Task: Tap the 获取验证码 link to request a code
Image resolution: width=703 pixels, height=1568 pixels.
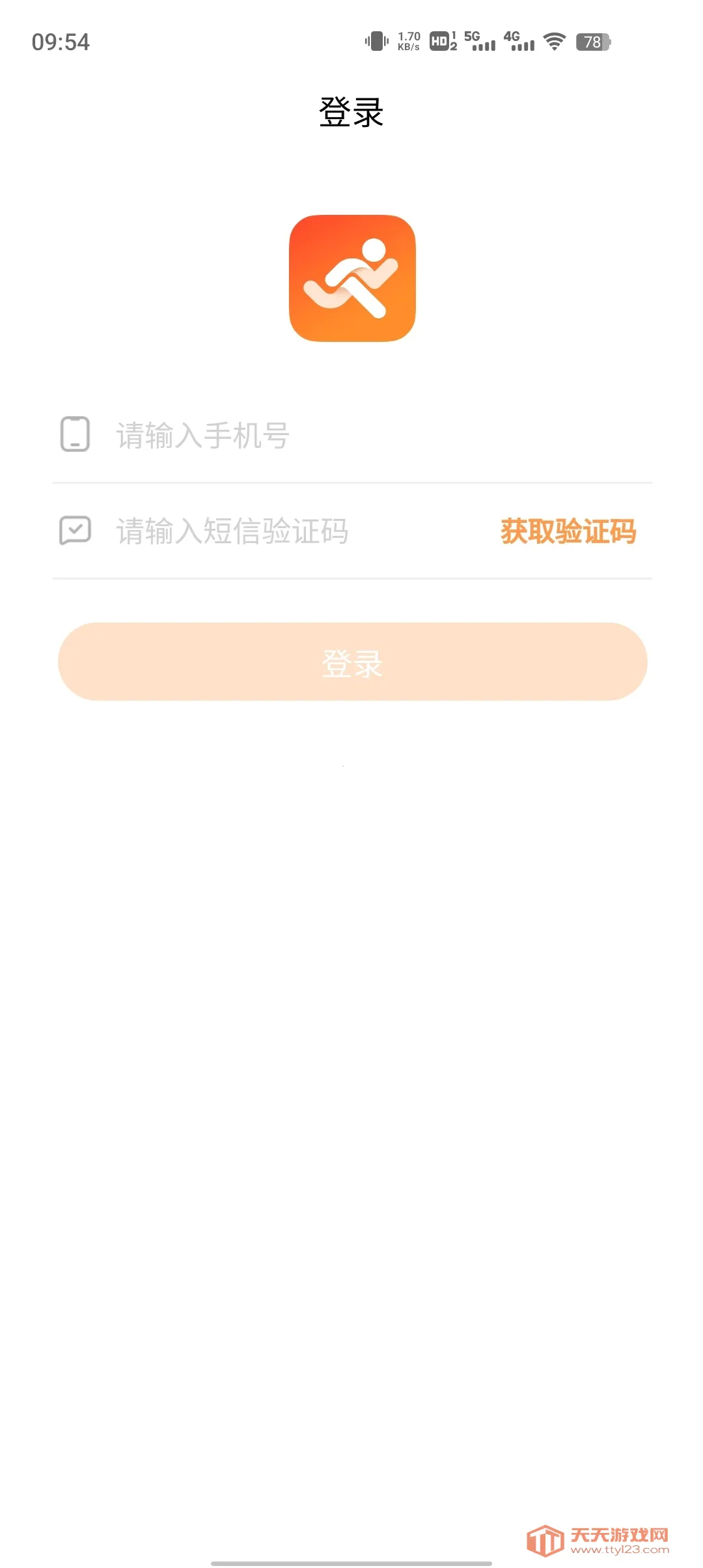Action: (568, 531)
